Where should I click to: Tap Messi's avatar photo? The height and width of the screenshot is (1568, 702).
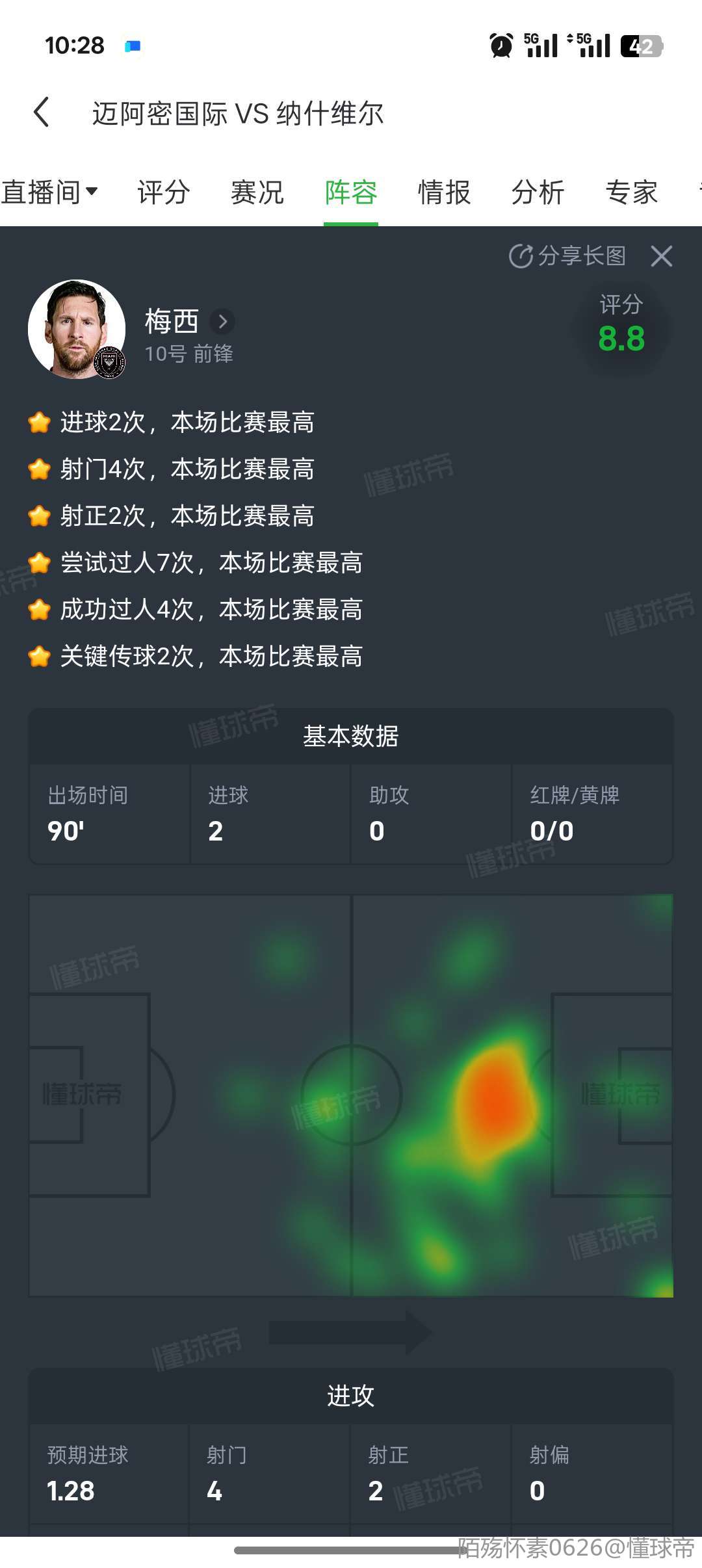(x=77, y=329)
